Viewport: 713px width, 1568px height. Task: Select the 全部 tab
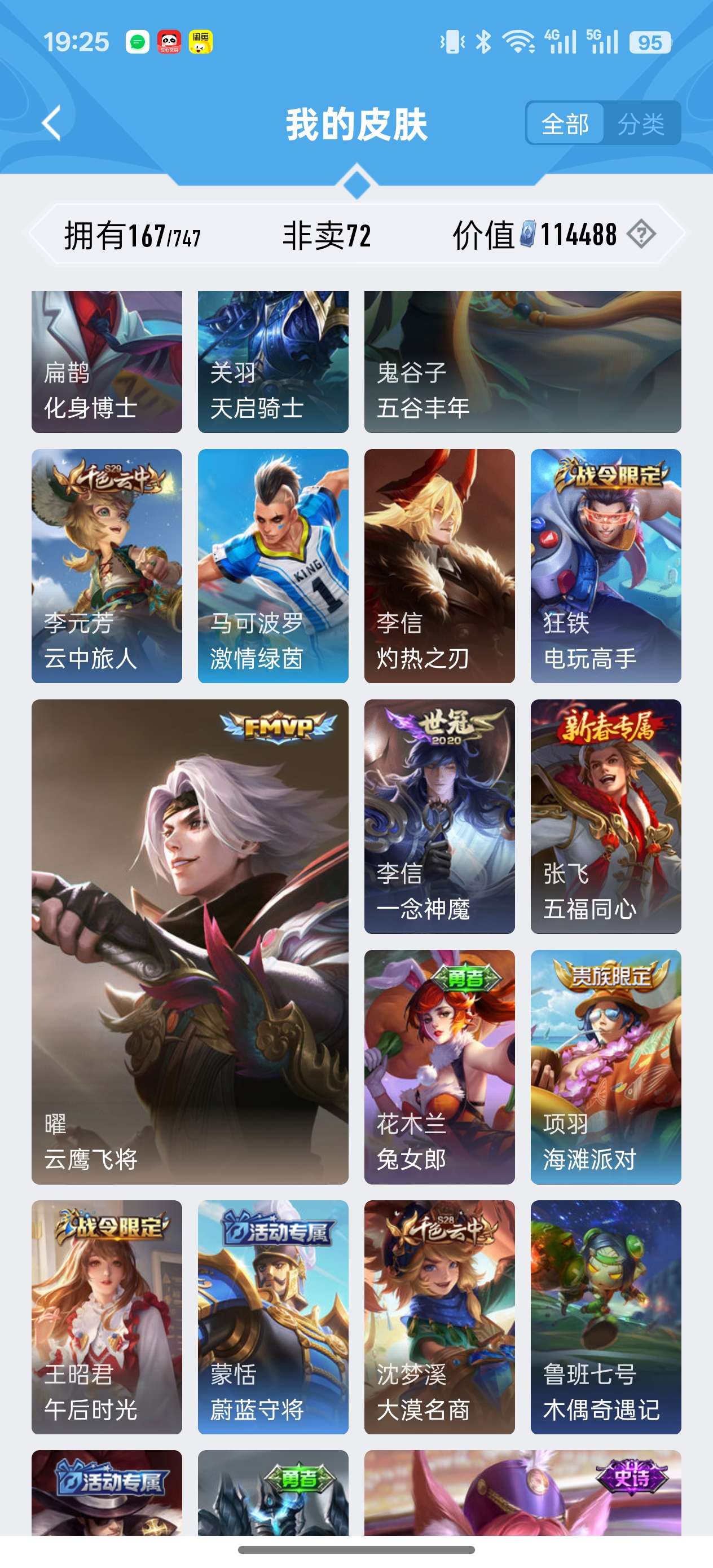tap(565, 124)
